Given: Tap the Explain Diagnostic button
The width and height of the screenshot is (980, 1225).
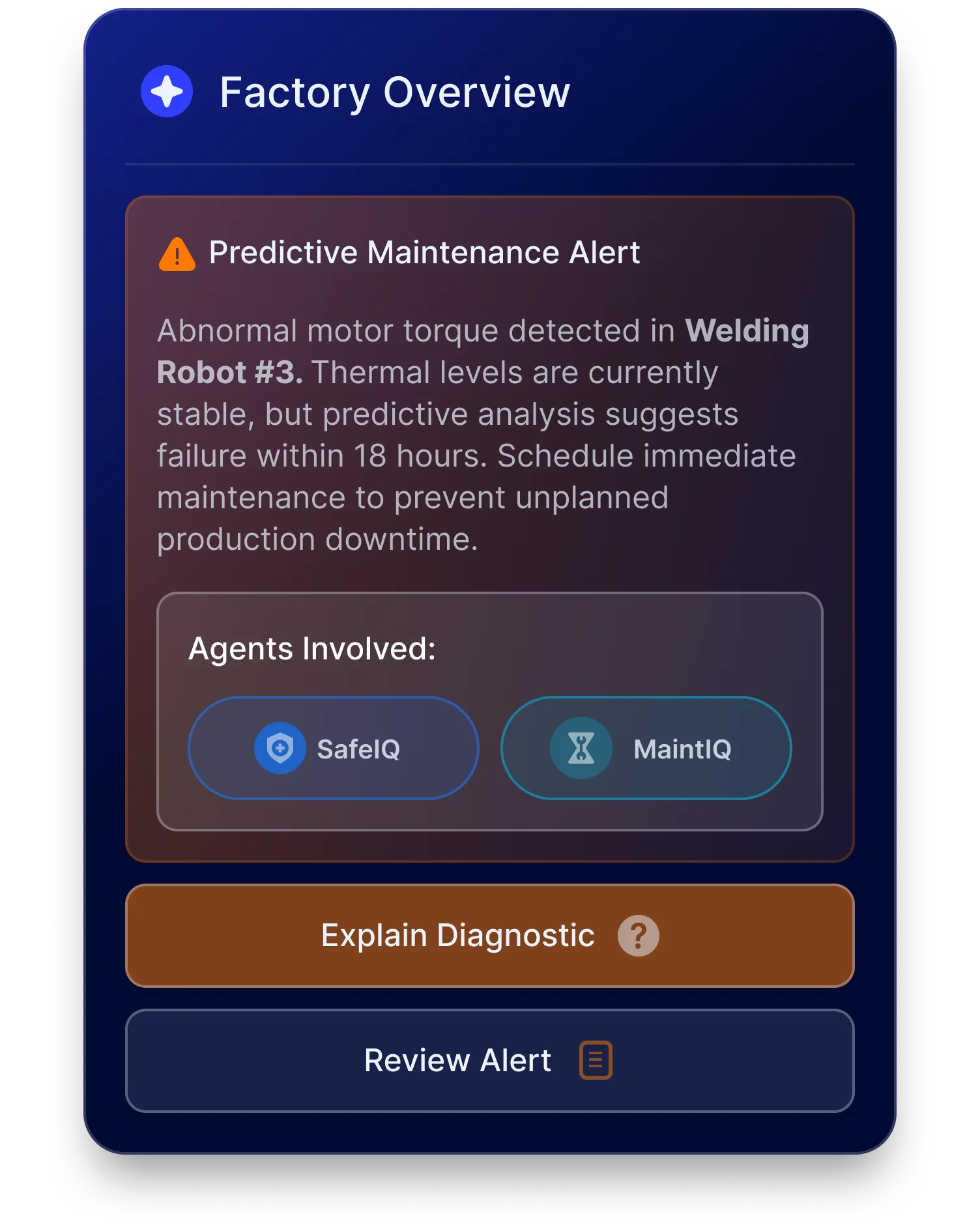Looking at the screenshot, I should point(489,936).
